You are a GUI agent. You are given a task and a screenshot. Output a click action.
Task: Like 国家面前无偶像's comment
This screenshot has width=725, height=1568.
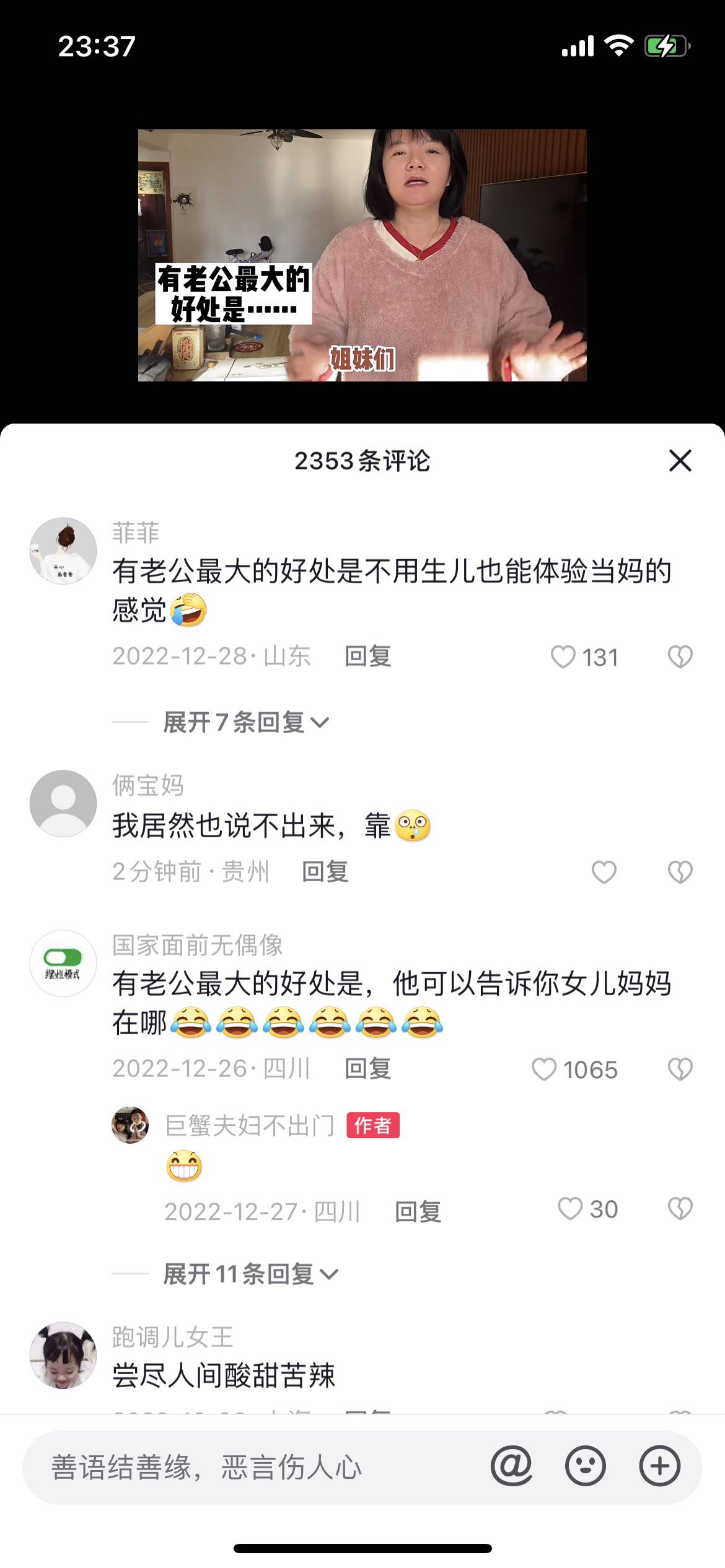544,1069
